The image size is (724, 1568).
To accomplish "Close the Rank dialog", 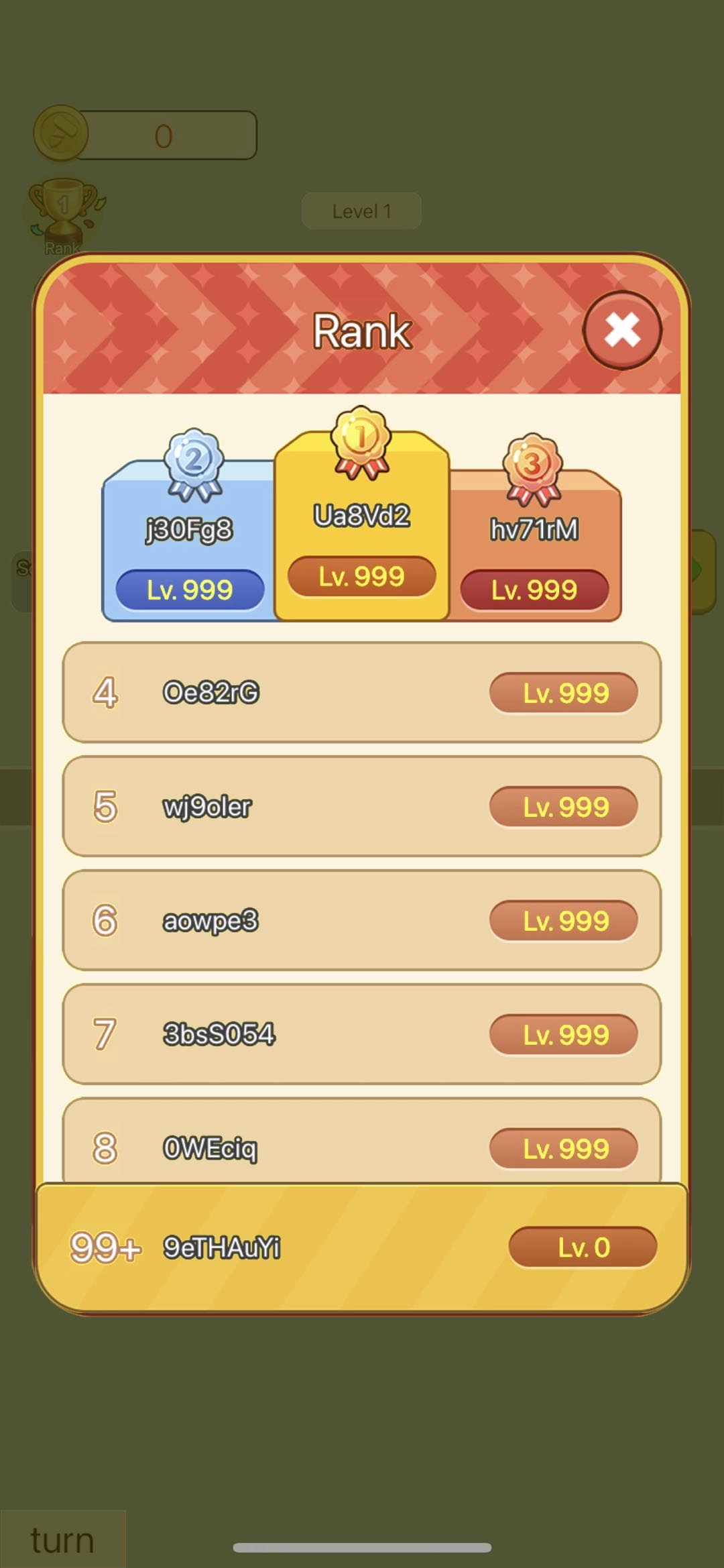I will tap(622, 330).
